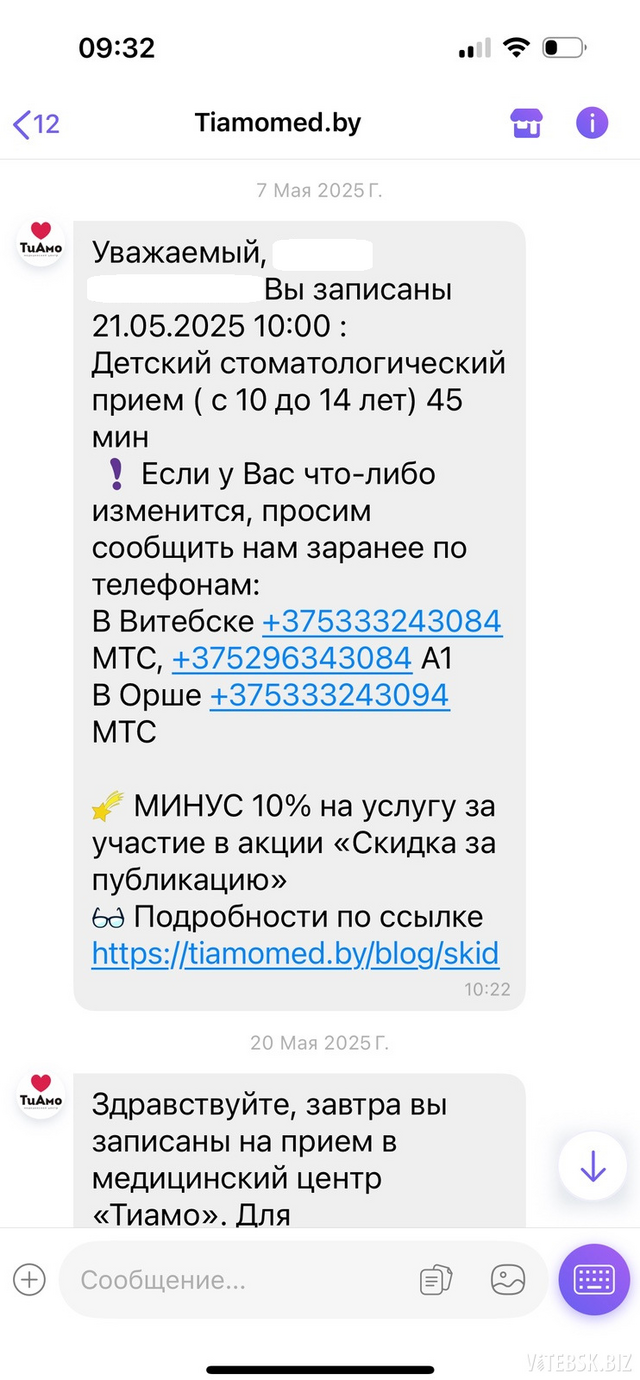Jump to the latest message with the down arrow
This screenshot has width=640, height=1380.
(x=593, y=1167)
